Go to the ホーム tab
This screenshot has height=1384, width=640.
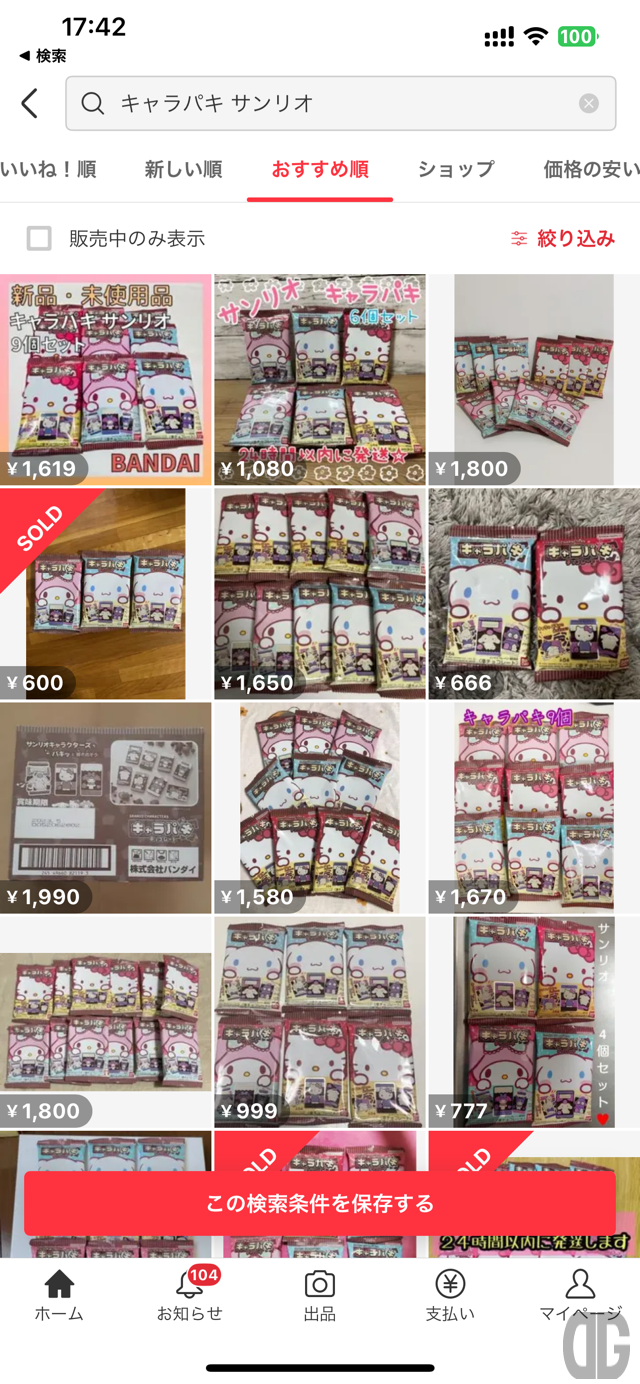pos(59,1296)
